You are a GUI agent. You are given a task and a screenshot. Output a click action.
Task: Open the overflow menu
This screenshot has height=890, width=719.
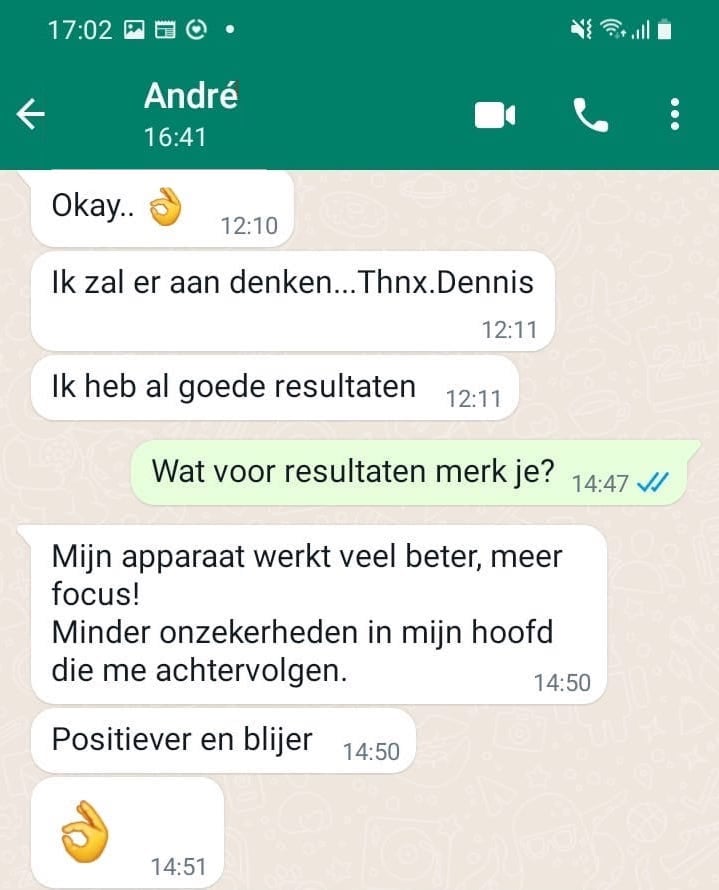675,116
